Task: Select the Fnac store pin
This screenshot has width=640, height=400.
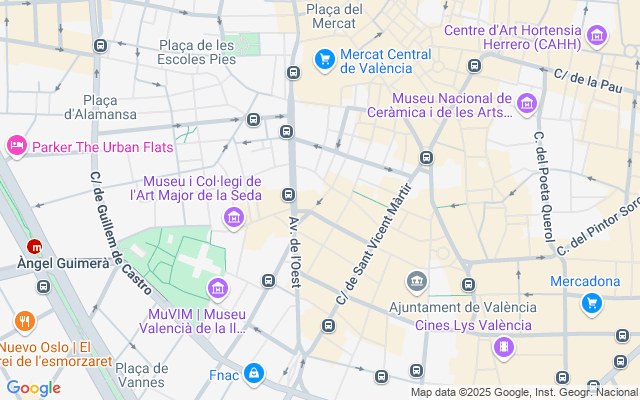Action: [255, 373]
